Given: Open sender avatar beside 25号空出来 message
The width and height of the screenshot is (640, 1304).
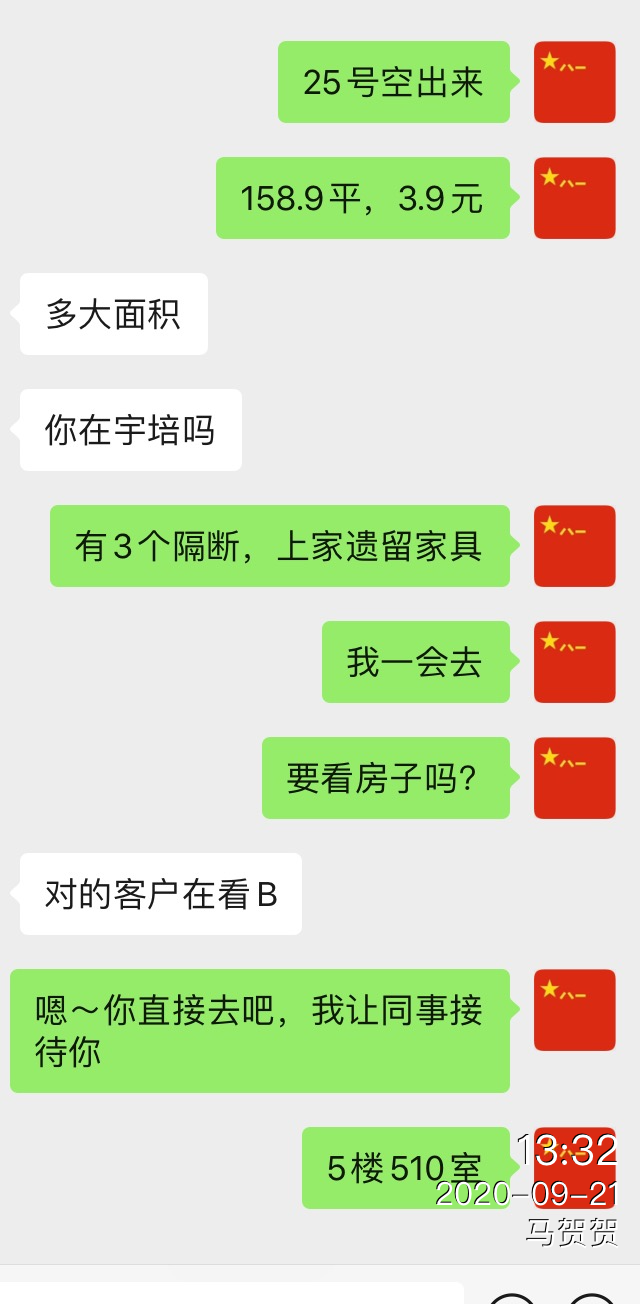Looking at the screenshot, I should pos(574,82).
